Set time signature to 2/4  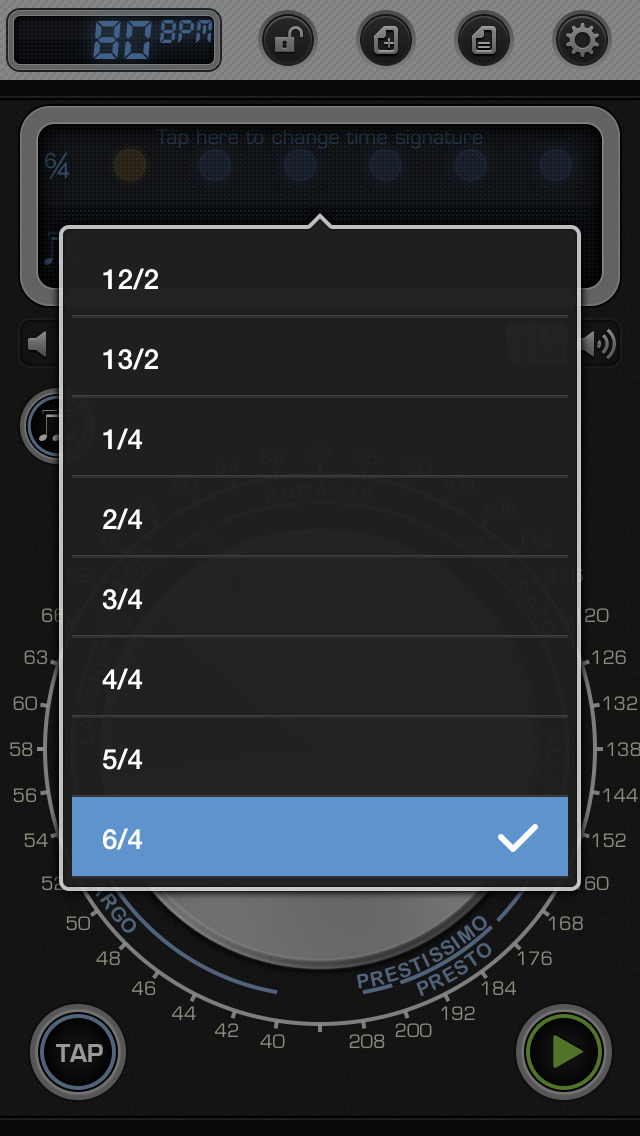tap(320, 519)
